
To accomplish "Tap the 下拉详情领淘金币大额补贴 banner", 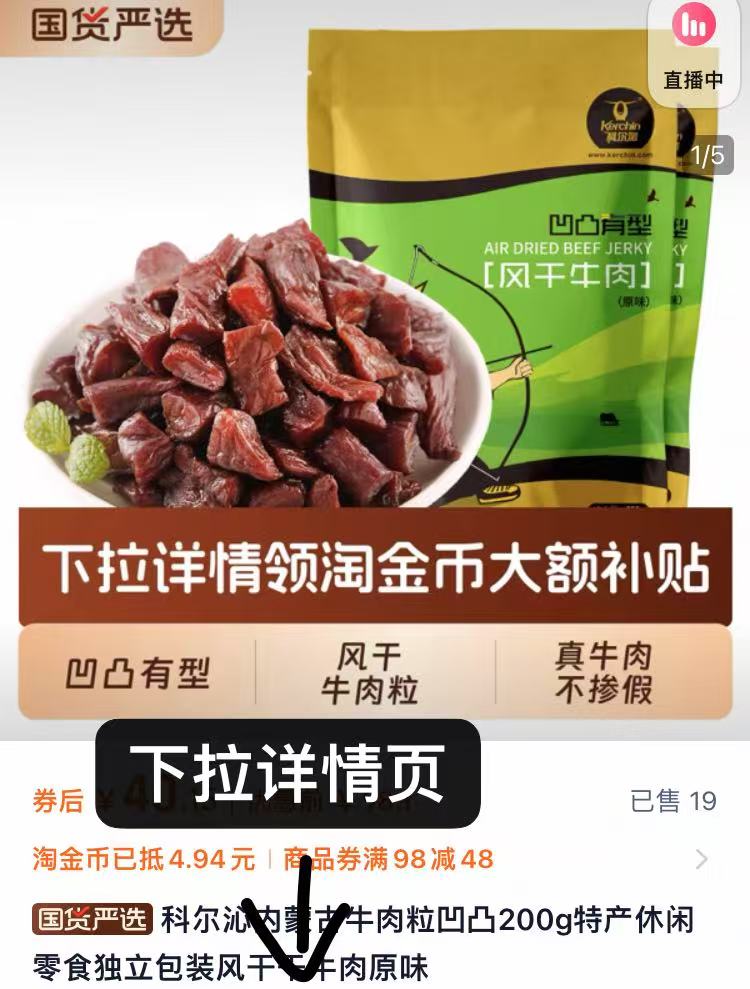I will point(375,565).
